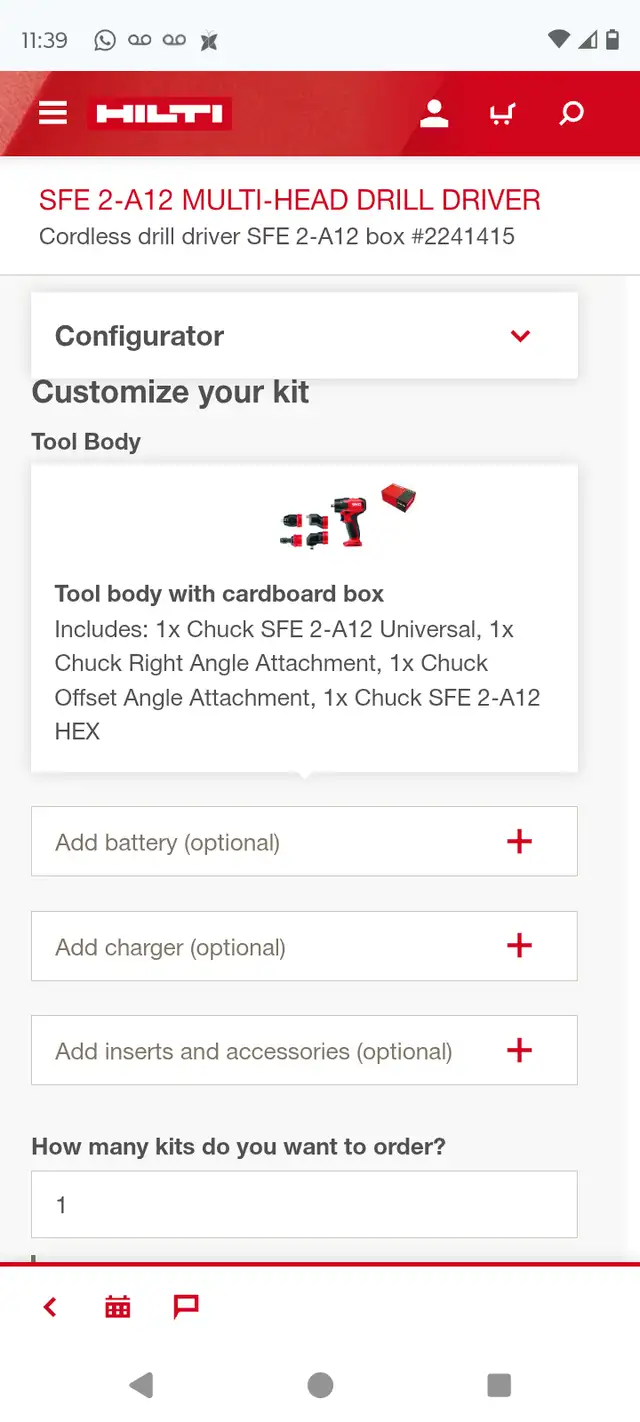Expand Add inserts and accessories (optional)
640x1422 pixels.
[x=304, y=1050]
